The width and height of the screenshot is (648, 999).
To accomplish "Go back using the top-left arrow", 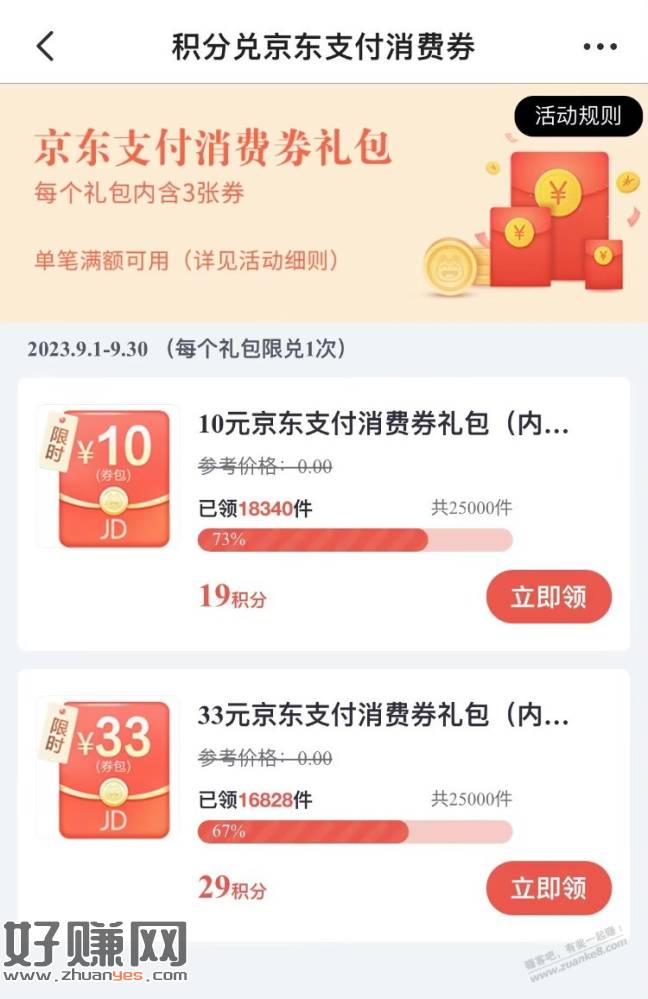I will coord(45,46).
